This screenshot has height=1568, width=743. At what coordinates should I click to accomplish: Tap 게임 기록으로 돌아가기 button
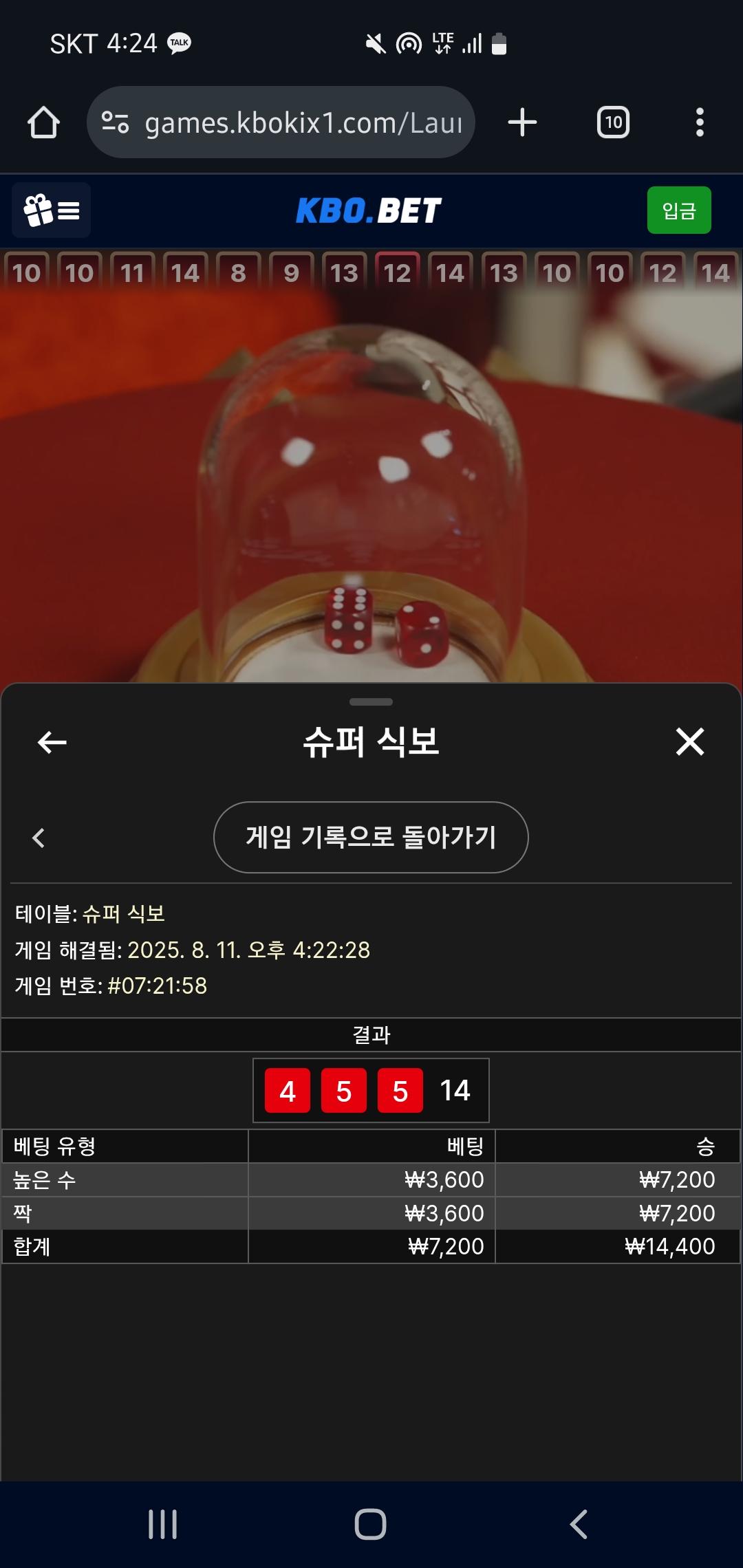[x=371, y=837]
